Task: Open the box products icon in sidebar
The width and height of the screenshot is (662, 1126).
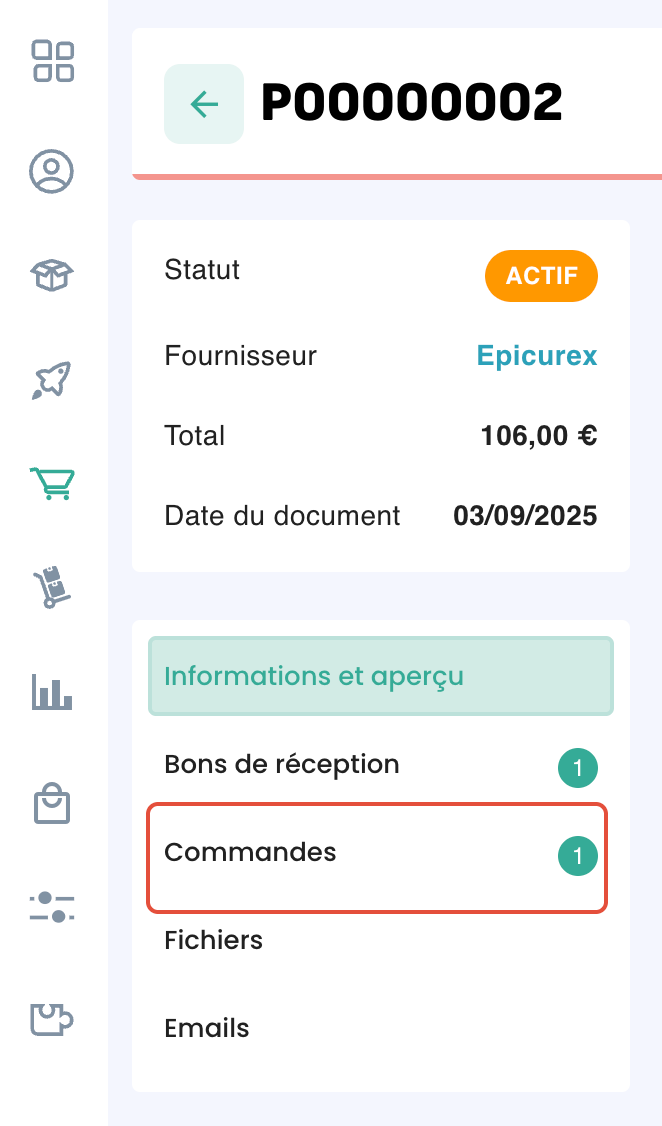Action: click(x=52, y=275)
